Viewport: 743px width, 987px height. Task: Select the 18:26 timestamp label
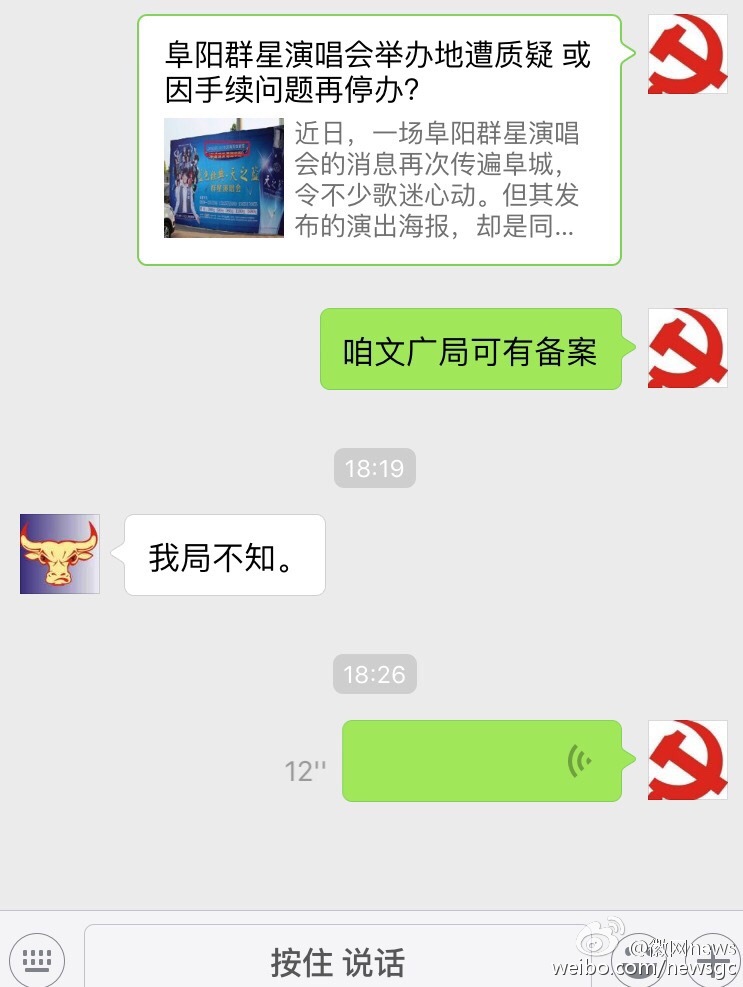(374, 674)
